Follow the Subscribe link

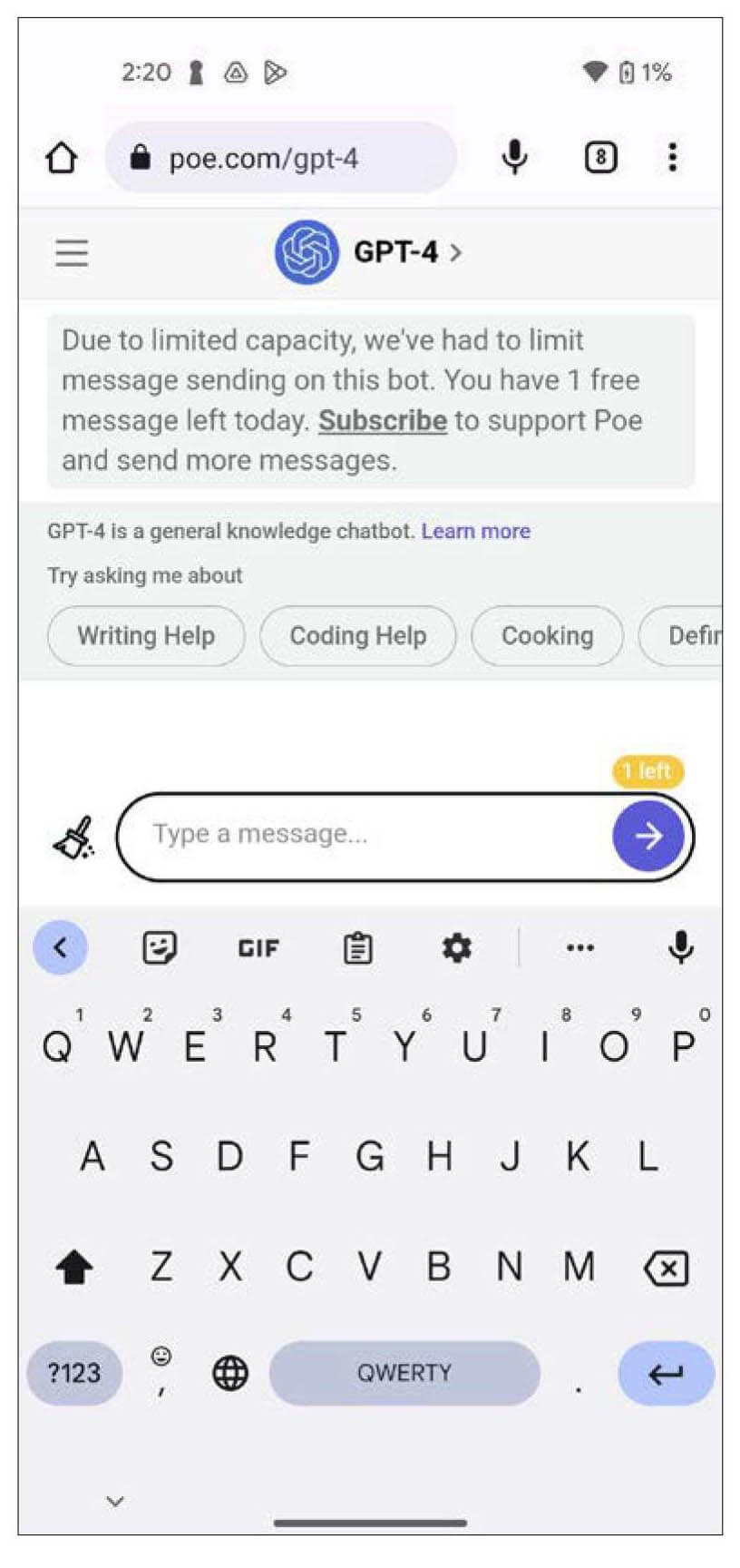382,420
